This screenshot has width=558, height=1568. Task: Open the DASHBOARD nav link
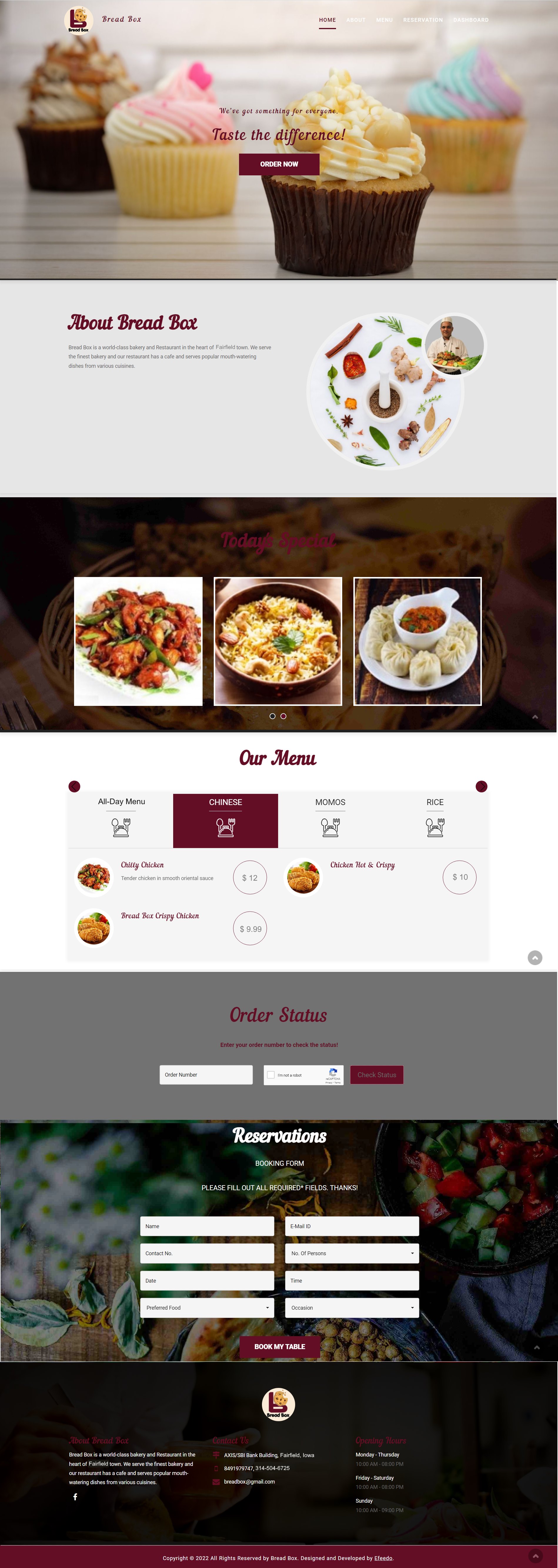(470, 20)
